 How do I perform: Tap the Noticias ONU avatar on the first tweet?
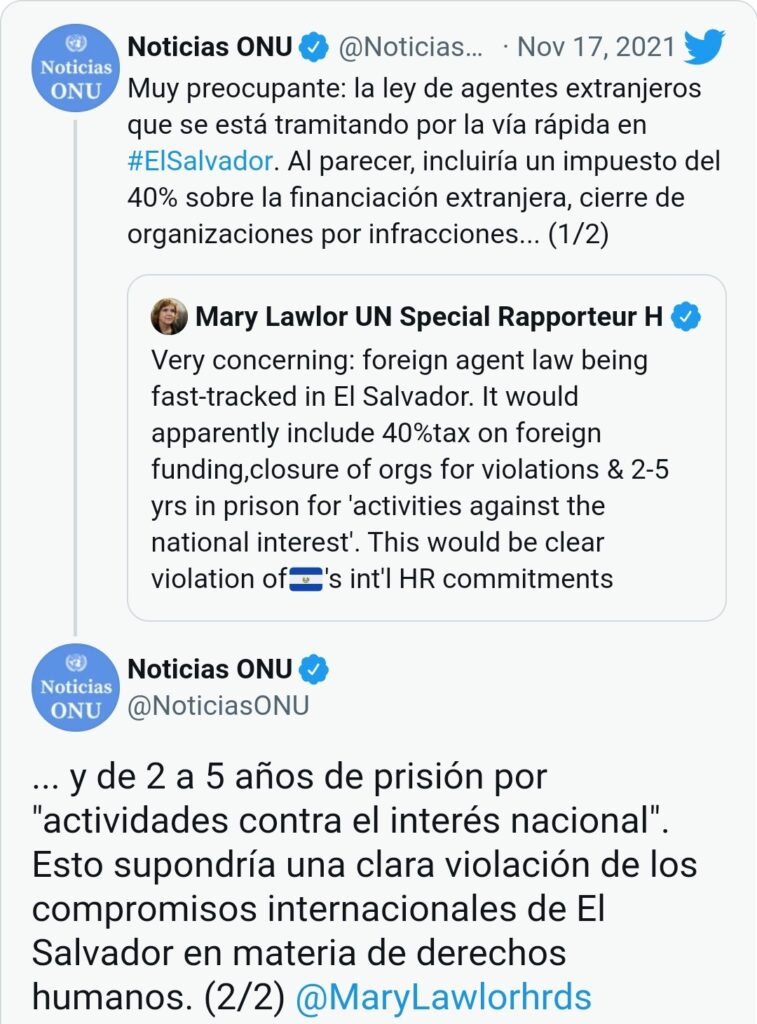coord(75,68)
